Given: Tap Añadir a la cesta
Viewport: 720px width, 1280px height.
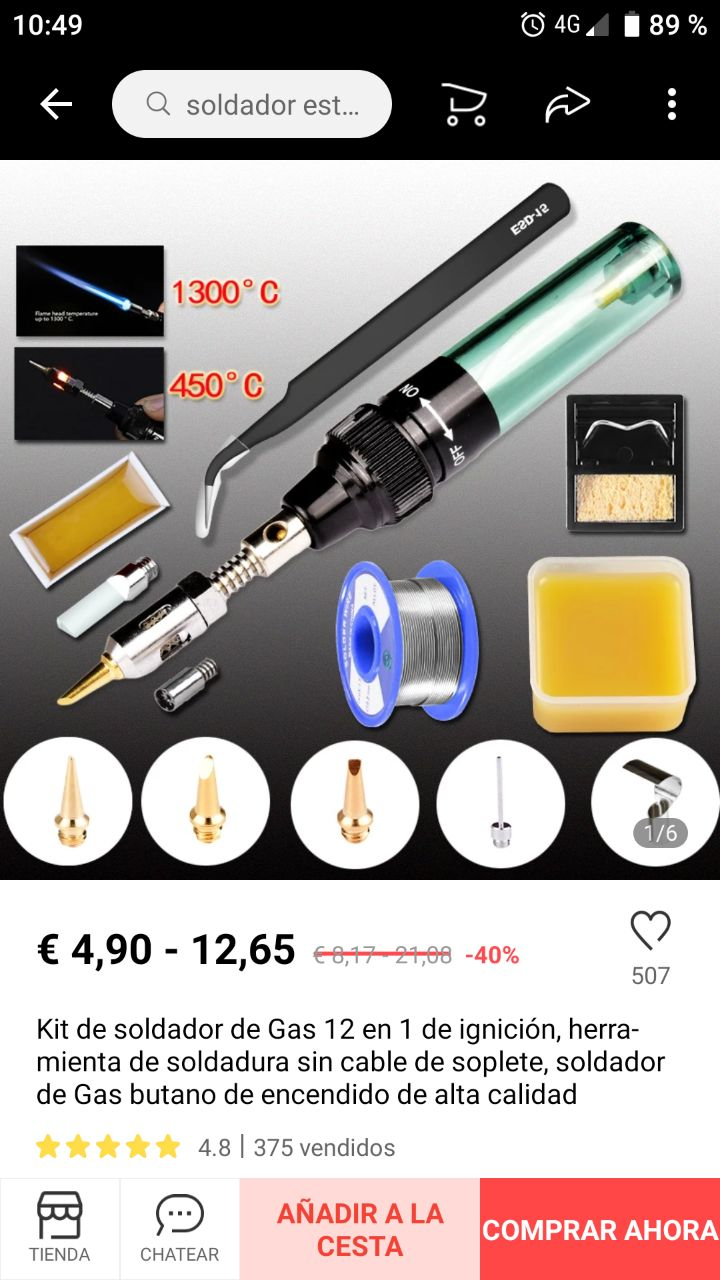Looking at the screenshot, I should pos(359,1229).
